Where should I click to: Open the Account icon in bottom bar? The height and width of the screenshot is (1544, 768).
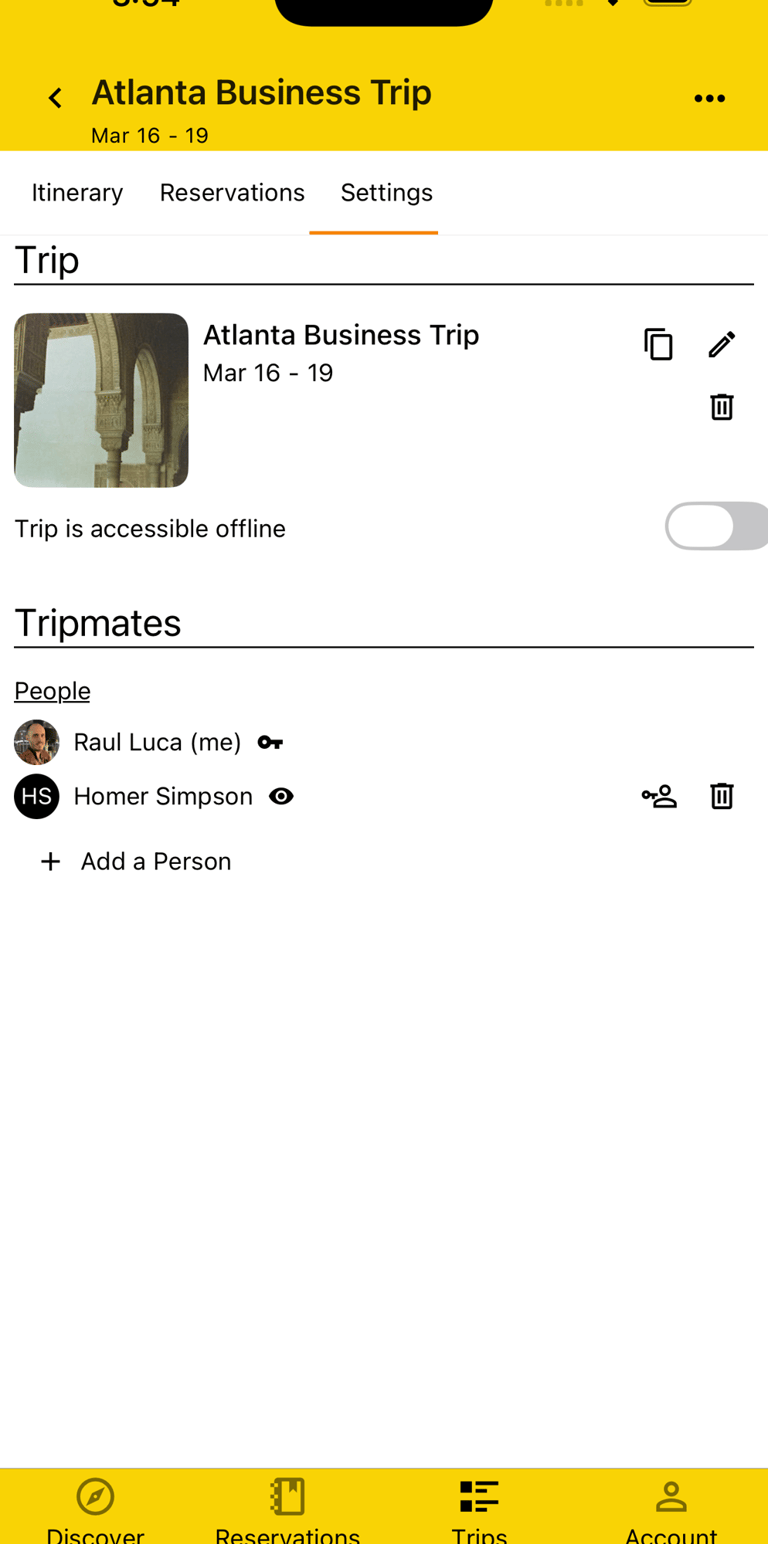671,1496
